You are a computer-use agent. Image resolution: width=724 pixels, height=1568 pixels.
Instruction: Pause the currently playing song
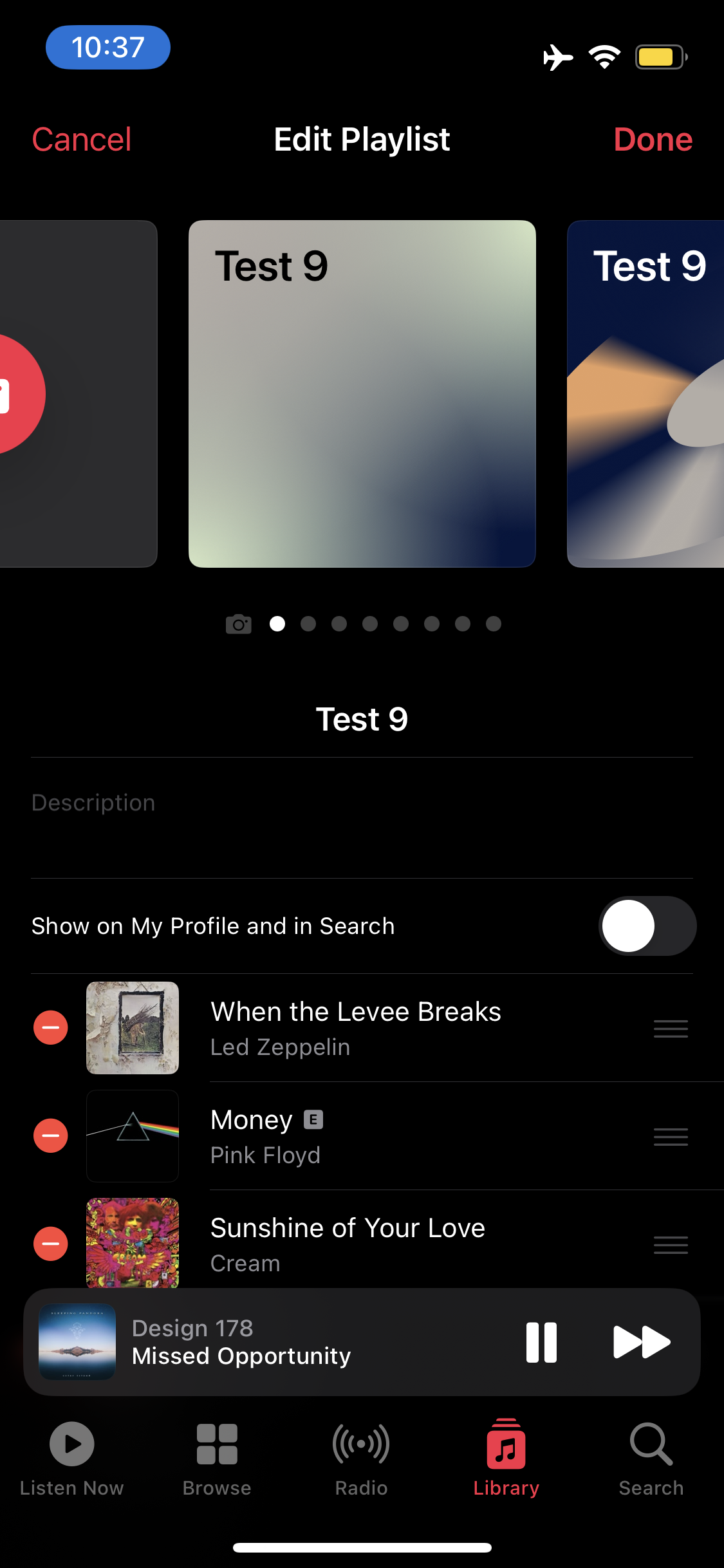[x=541, y=1342]
